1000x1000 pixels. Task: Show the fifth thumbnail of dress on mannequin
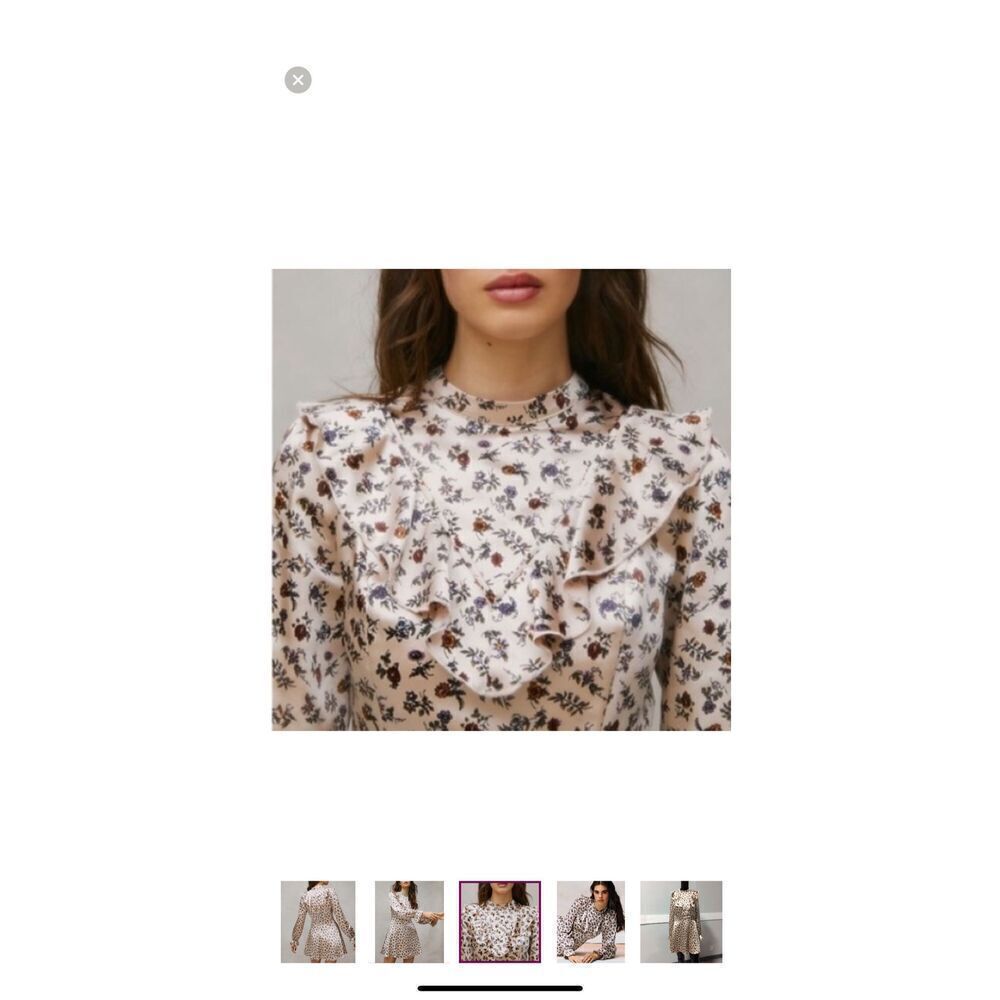coord(681,922)
